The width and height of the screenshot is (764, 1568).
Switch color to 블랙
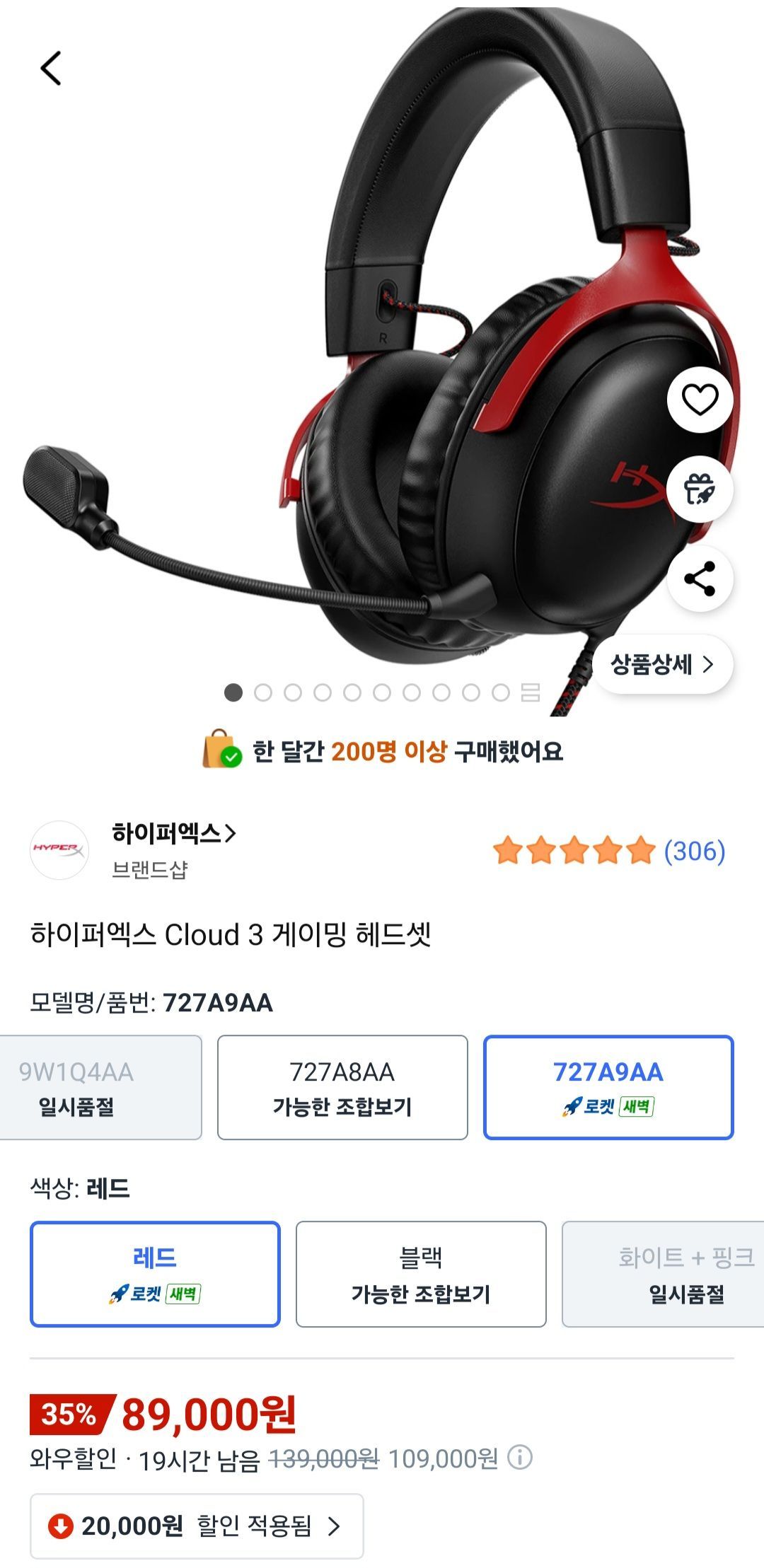pyautogui.click(x=421, y=1274)
